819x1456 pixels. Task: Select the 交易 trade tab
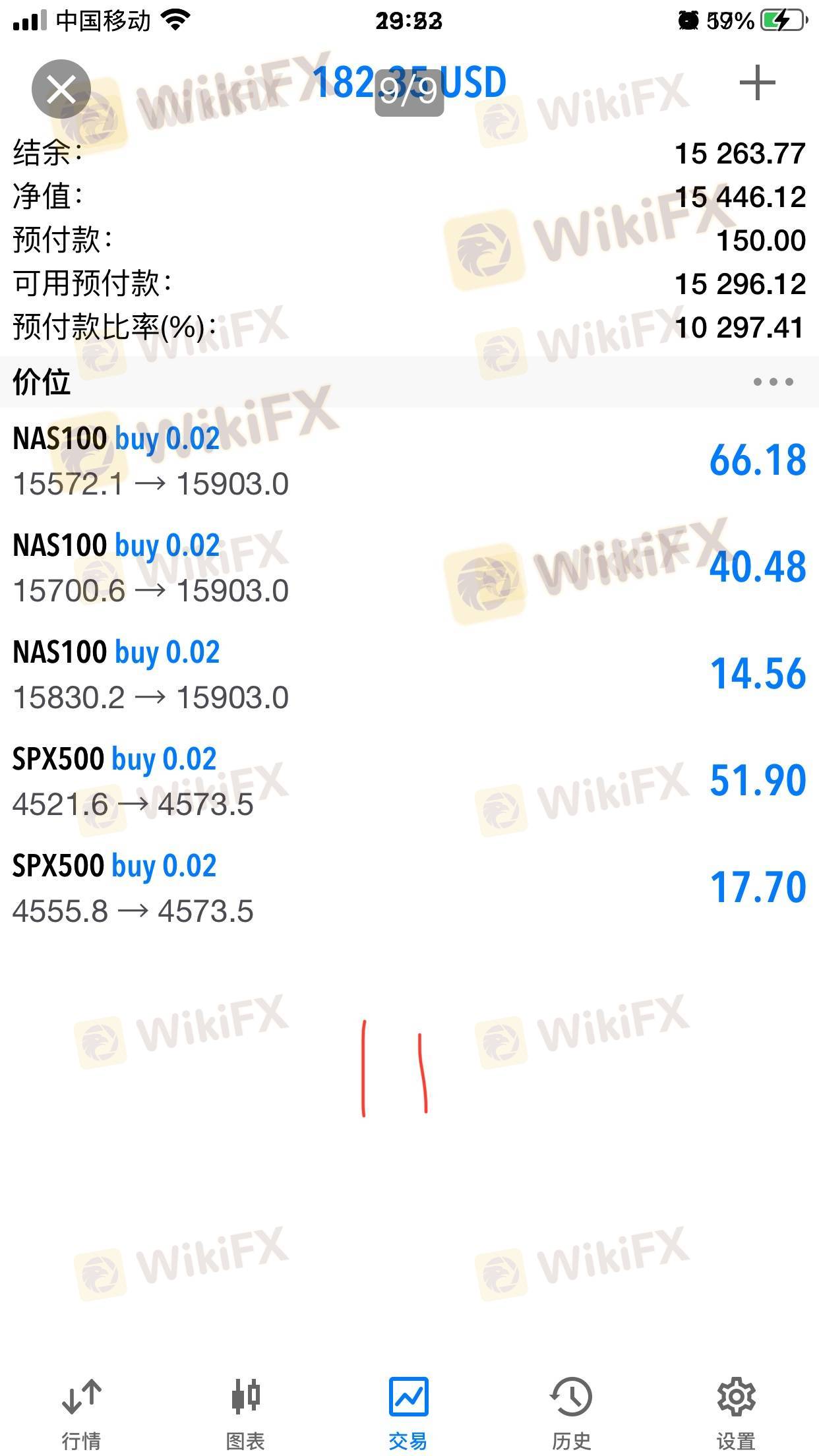click(409, 1412)
